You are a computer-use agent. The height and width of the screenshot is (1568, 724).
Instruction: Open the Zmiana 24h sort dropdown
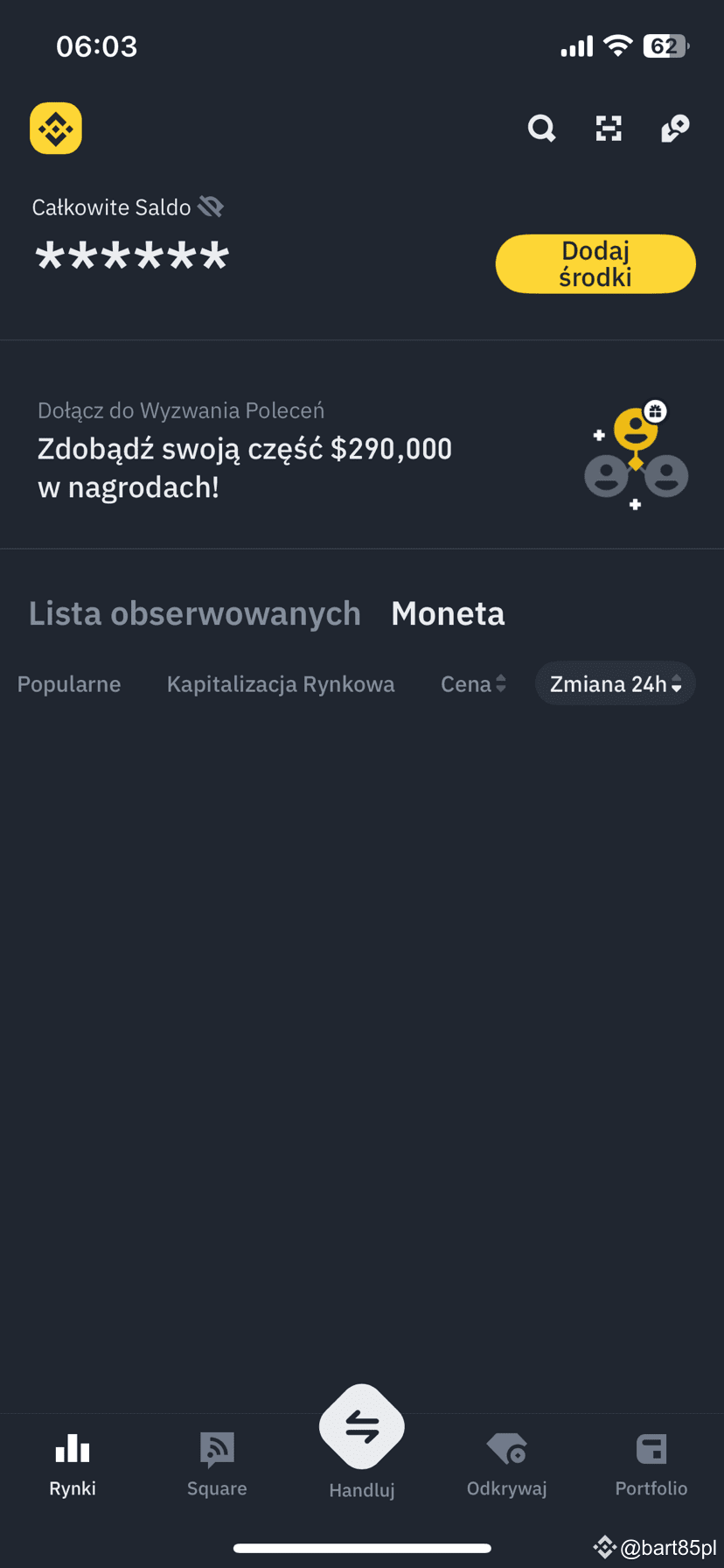615,683
